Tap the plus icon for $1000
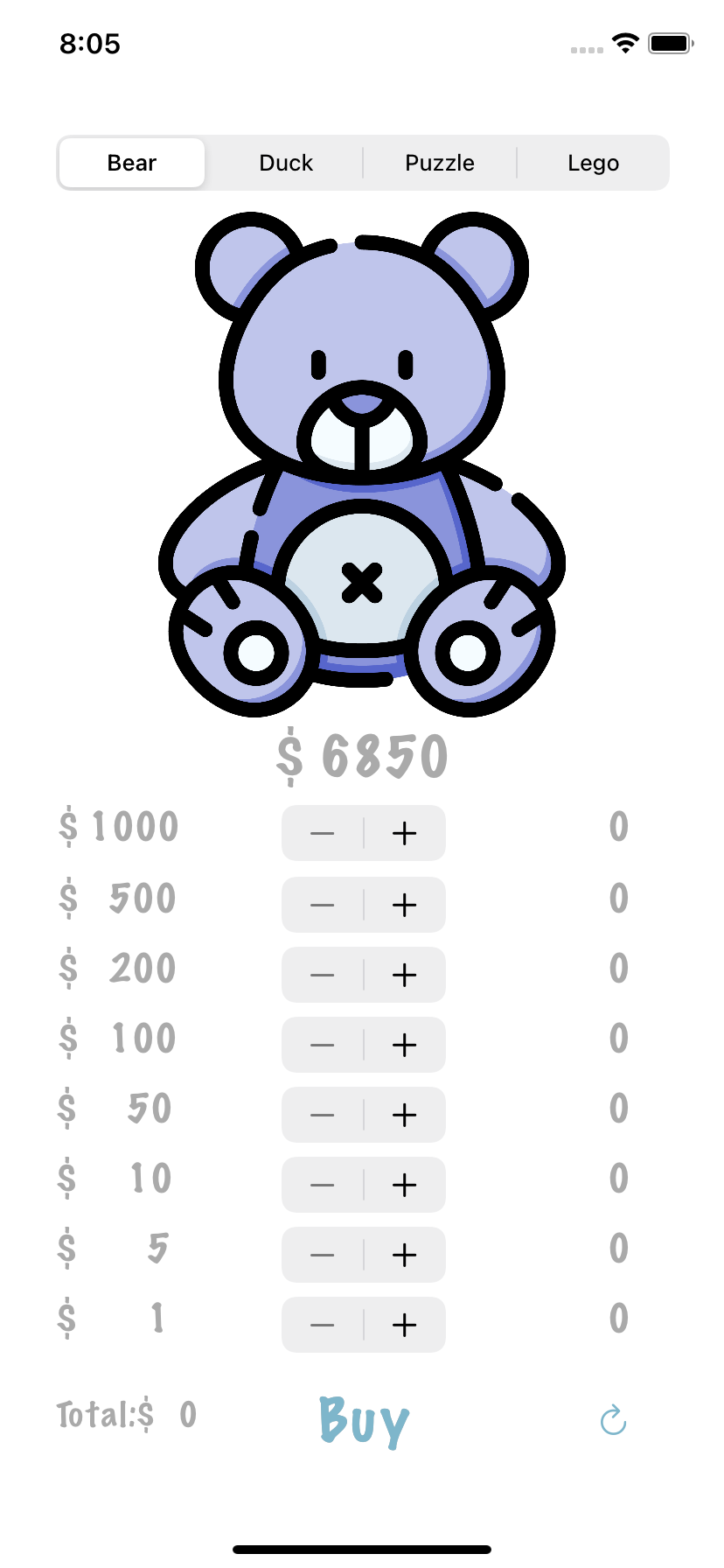The height and width of the screenshot is (1568, 724). (404, 833)
